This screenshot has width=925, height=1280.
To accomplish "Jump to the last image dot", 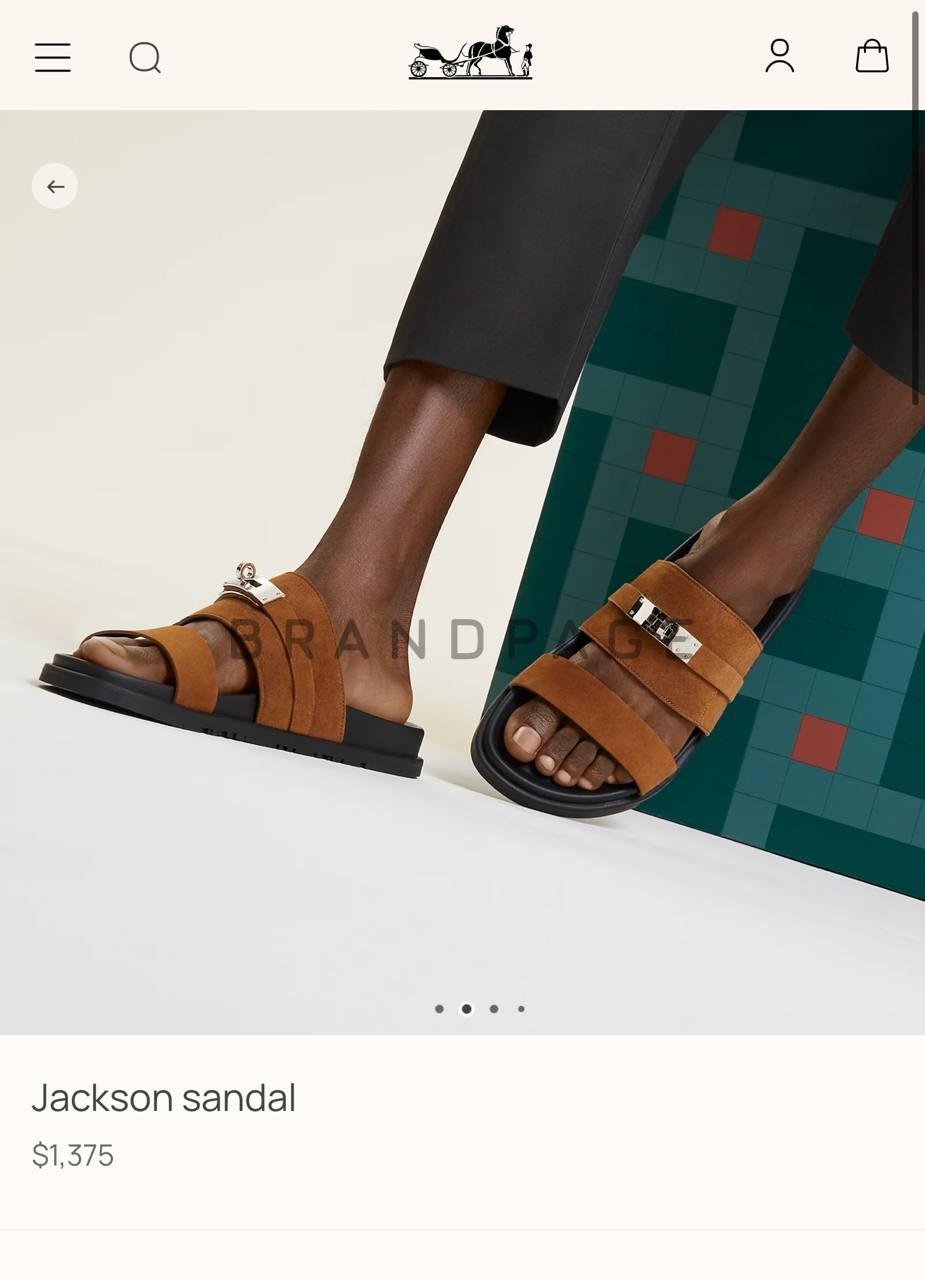I will pyautogui.click(x=521, y=1009).
